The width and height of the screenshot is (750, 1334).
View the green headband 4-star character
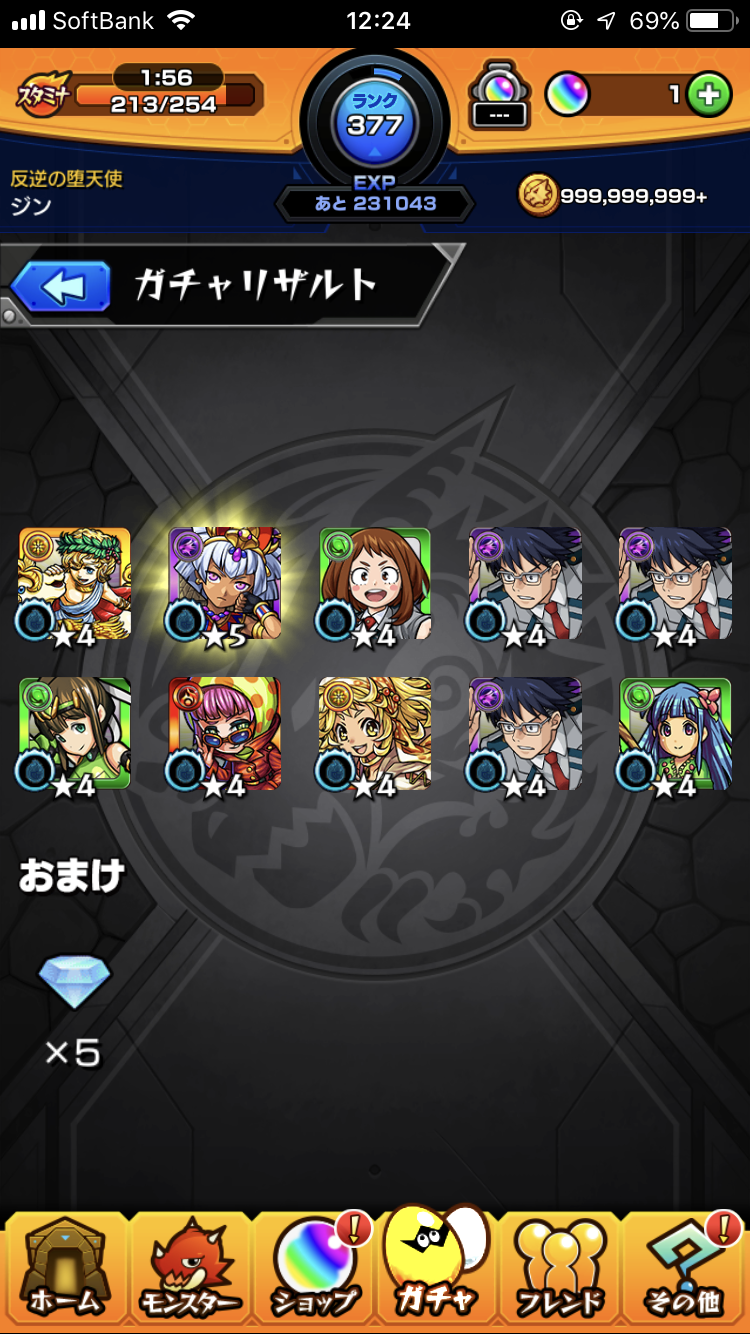tap(75, 734)
